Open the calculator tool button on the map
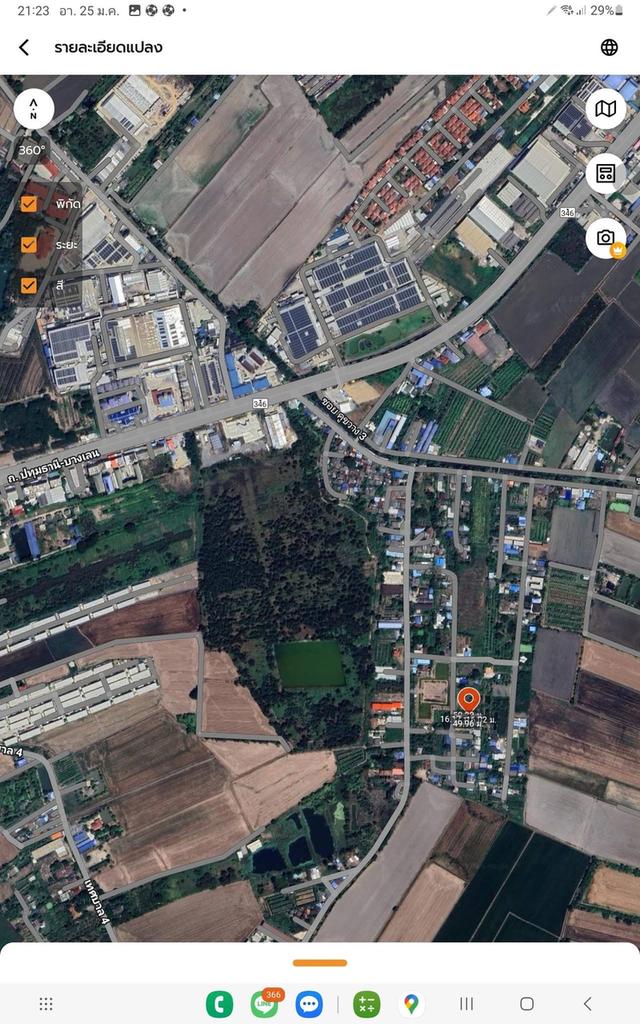The width and height of the screenshot is (640, 1024). [605, 173]
